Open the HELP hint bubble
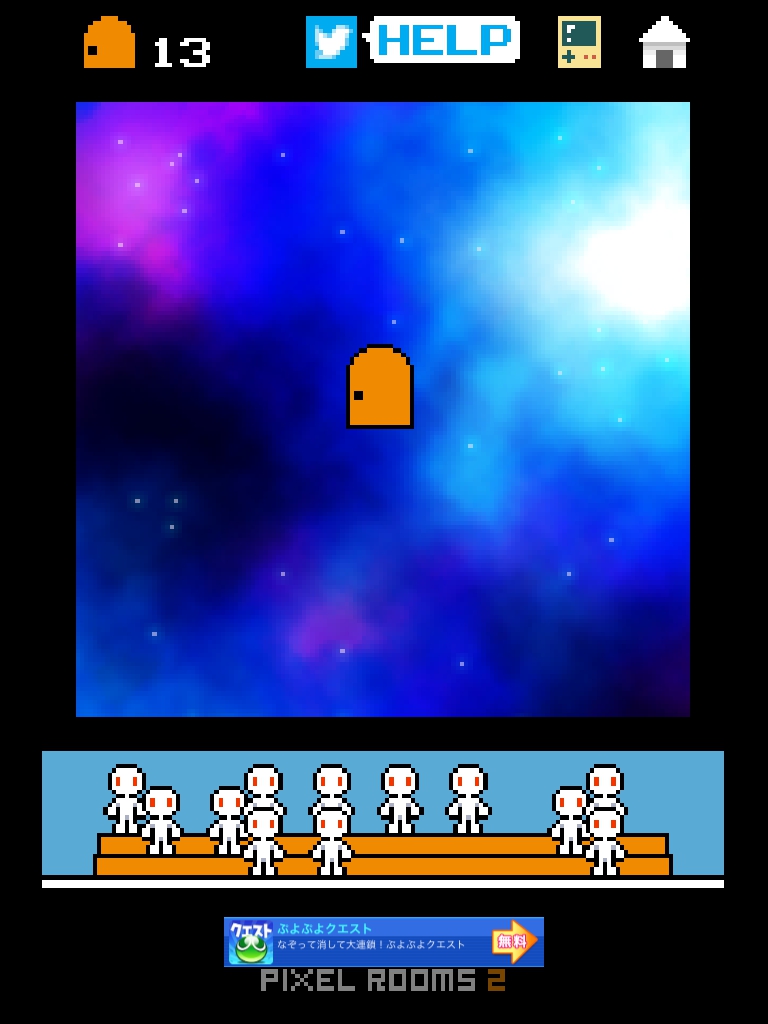Viewport: 768px width, 1024px height. 445,40
